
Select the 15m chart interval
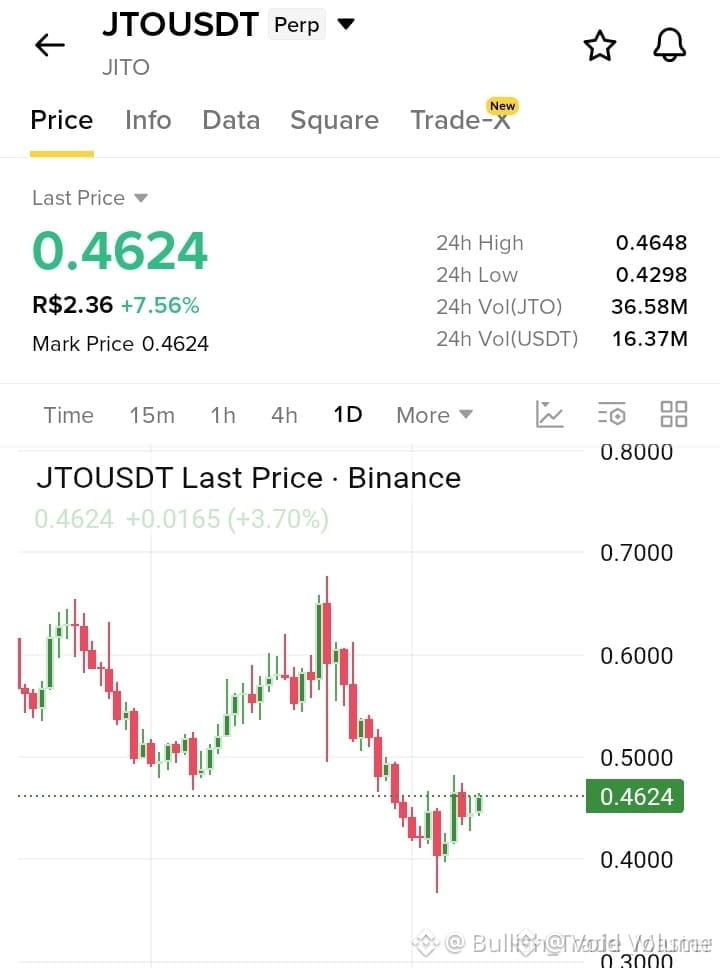tap(152, 415)
